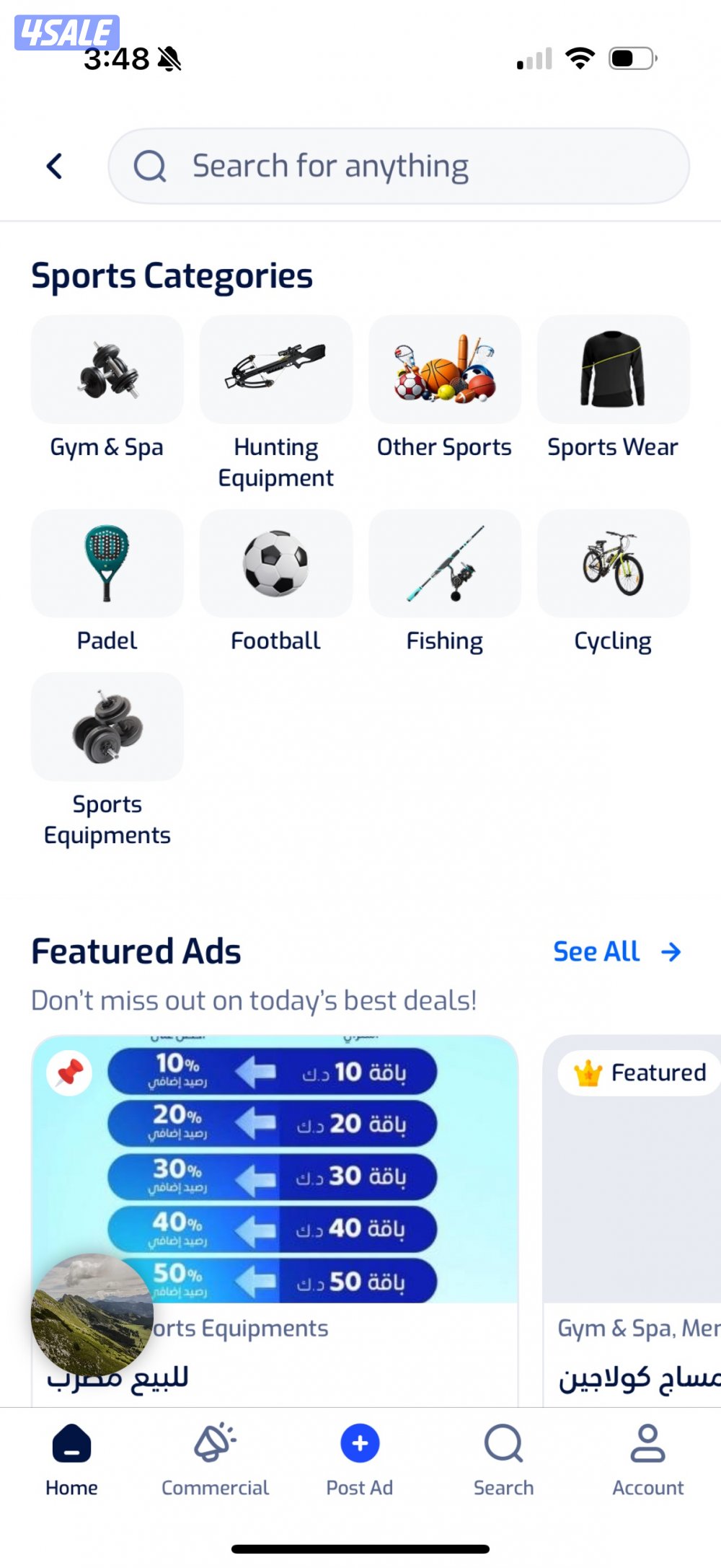
Task: See all Featured Ads
Action: (x=616, y=952)
